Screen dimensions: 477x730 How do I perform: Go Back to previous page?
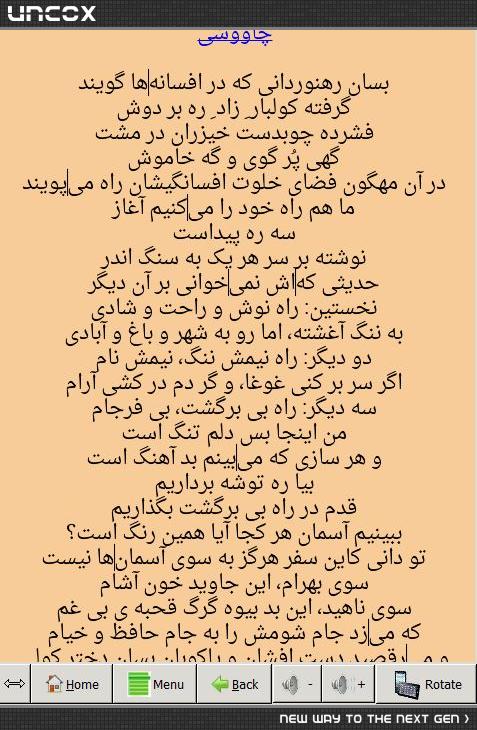(234, 683)
